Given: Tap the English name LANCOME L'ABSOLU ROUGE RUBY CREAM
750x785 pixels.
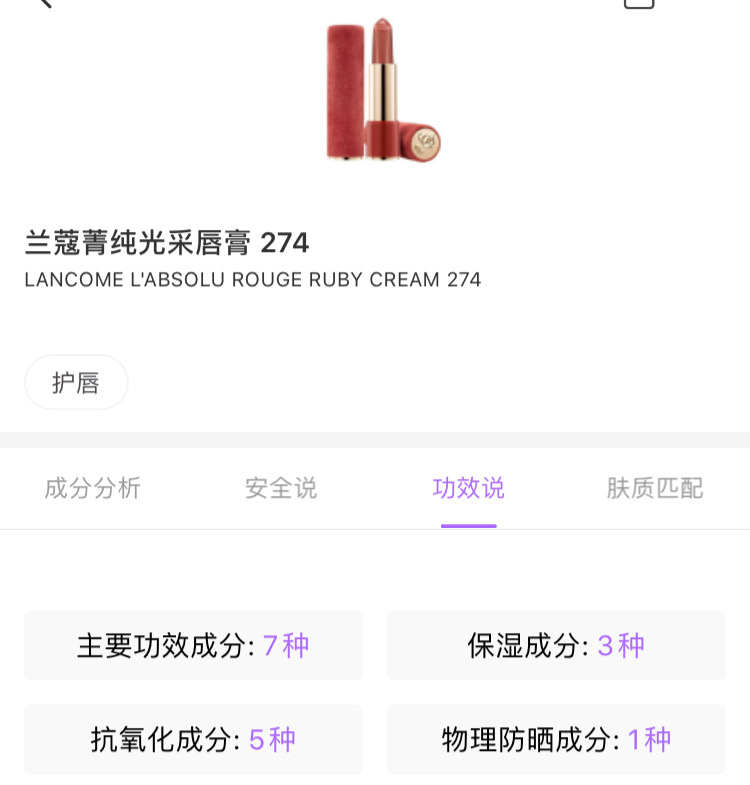Looking at the screenshot, I should tap(251, 280).
